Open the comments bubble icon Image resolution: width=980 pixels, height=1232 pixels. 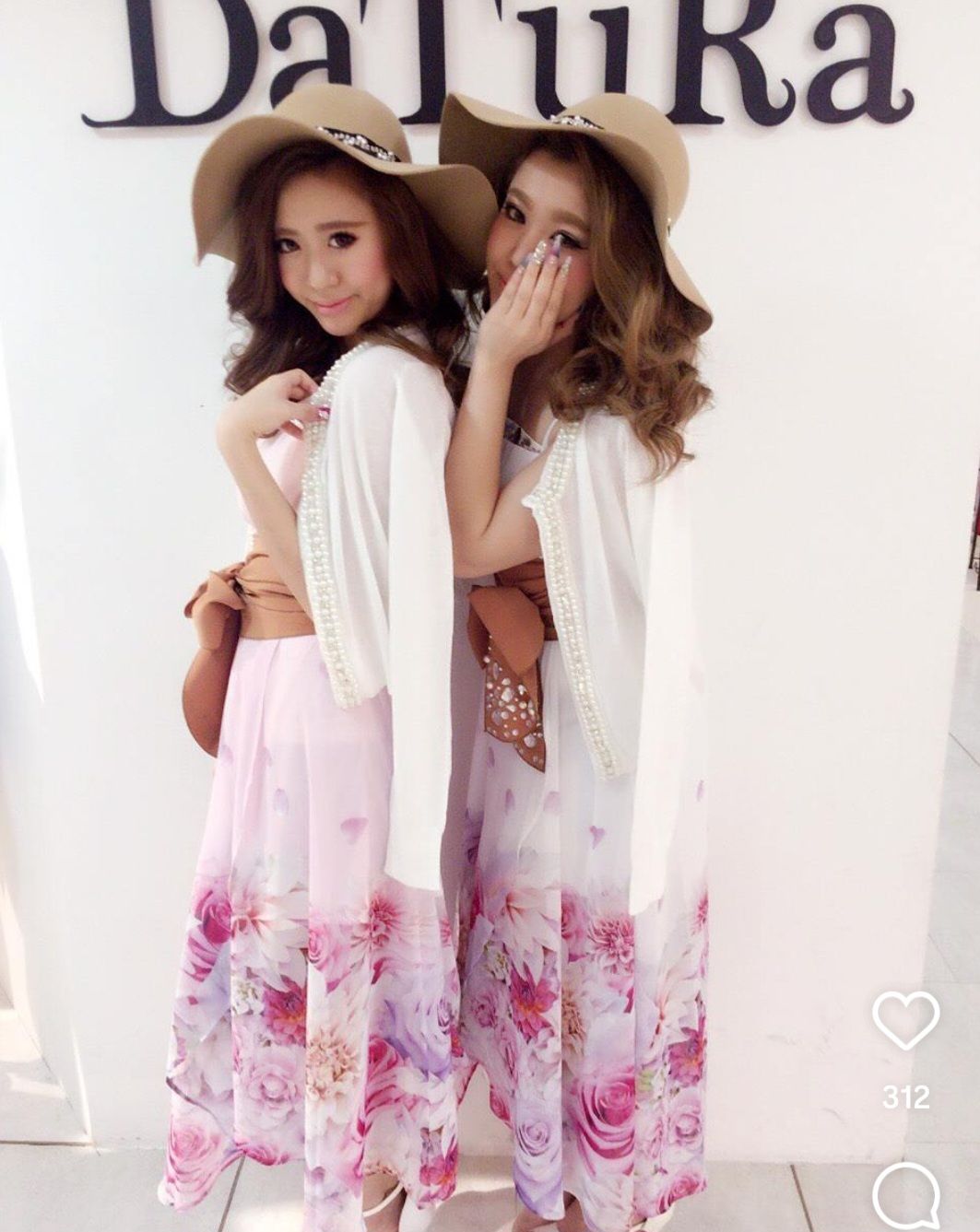(x=905, y=1194)
